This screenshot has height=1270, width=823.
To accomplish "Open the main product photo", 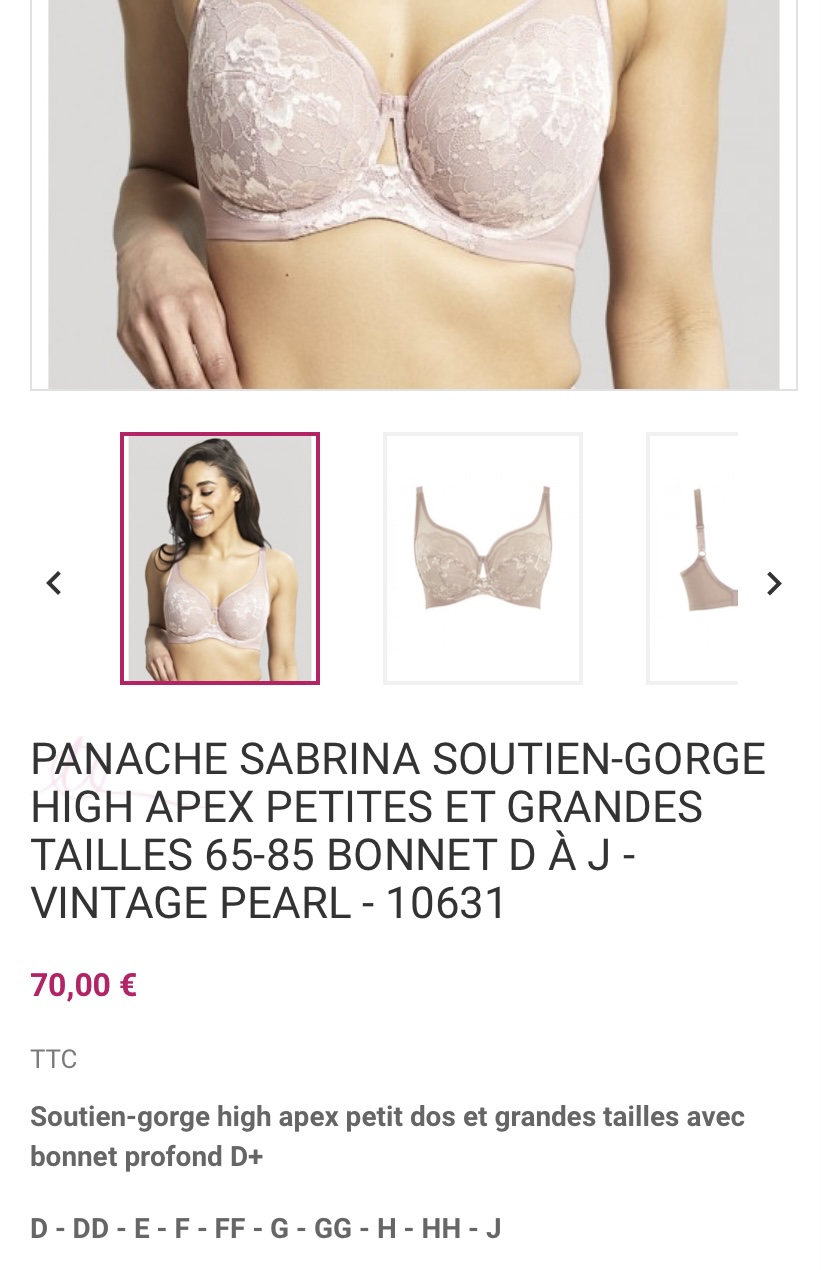I will 413,190.
